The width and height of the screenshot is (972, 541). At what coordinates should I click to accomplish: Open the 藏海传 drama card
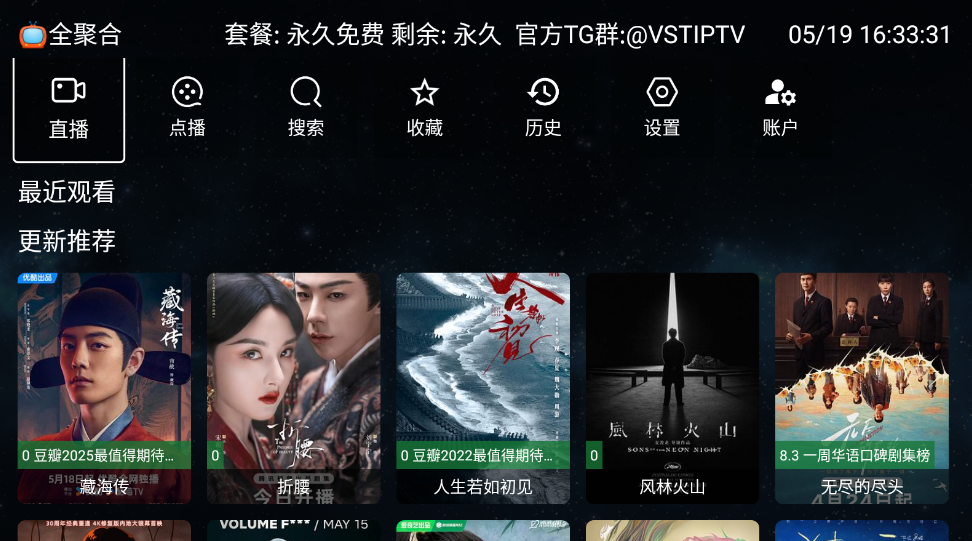pyautogui.click(x=104, y=388)
